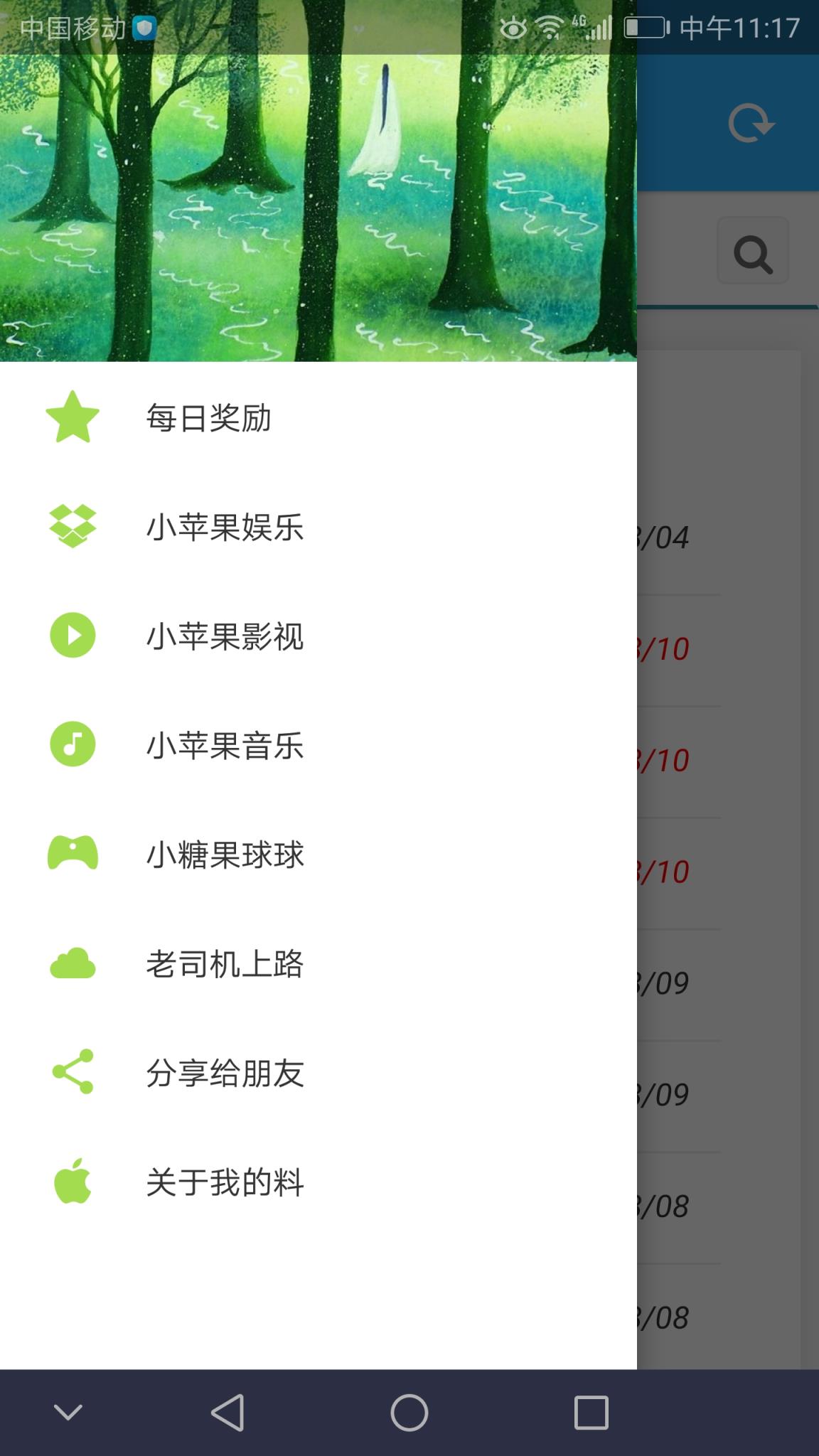This screenshot has width=819, height=1456.
Task: Tap the 小苹果影视 play icon
Action: (x=72, y=637)
